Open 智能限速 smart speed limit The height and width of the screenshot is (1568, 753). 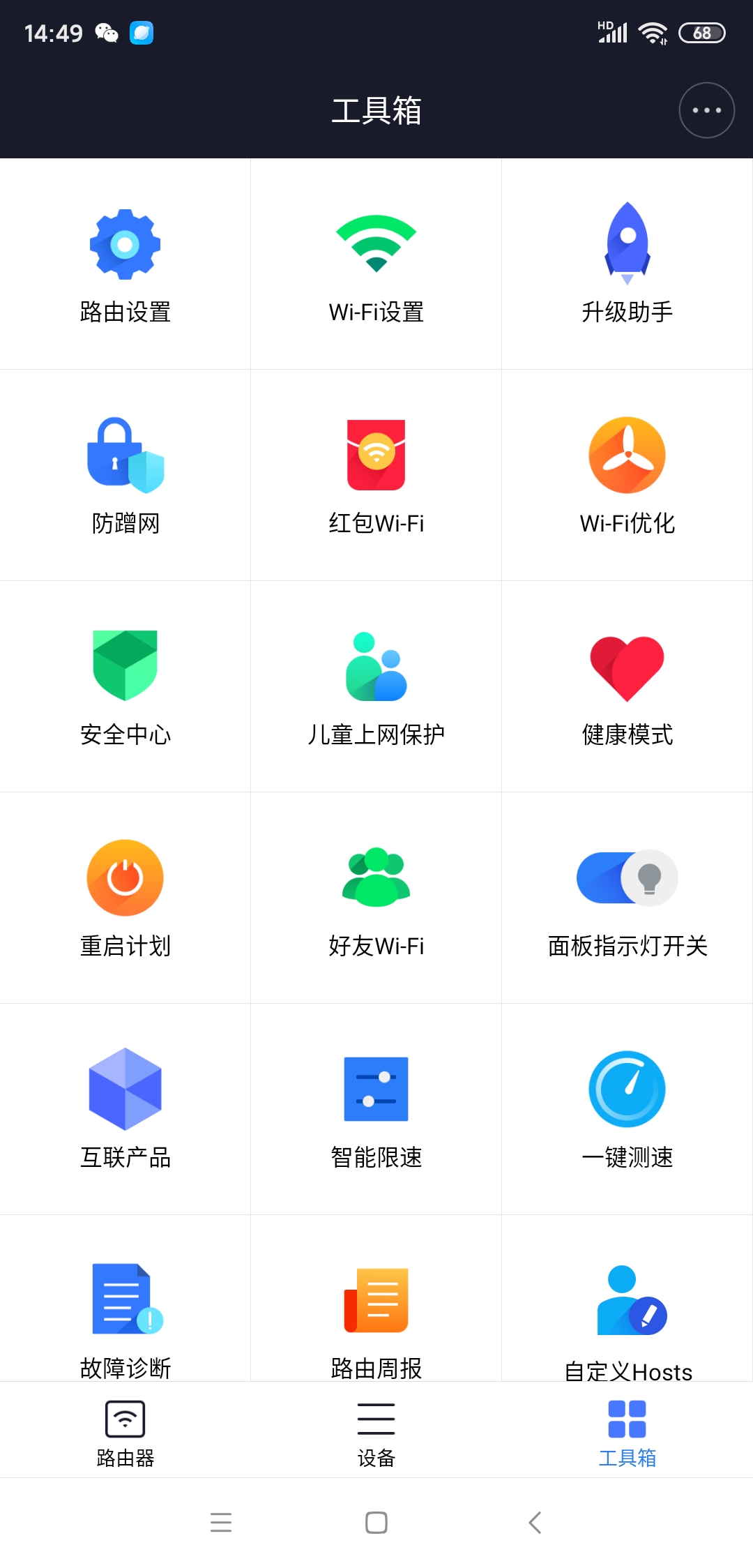click(x=376, y=1109)
